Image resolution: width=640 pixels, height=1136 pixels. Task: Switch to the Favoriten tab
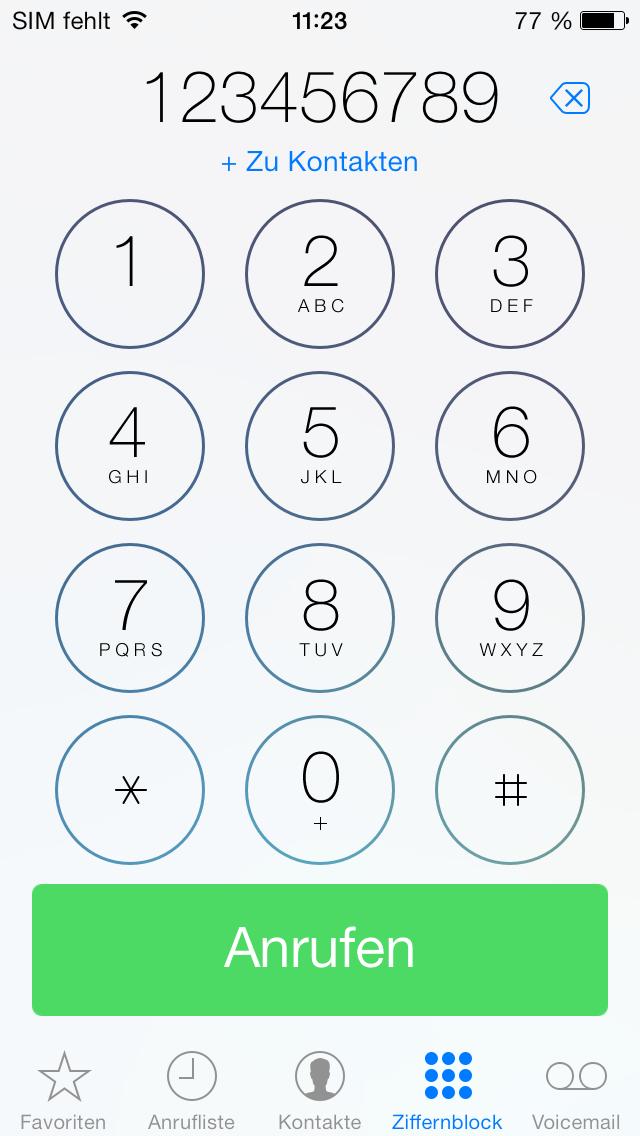tap(64, 1091)
